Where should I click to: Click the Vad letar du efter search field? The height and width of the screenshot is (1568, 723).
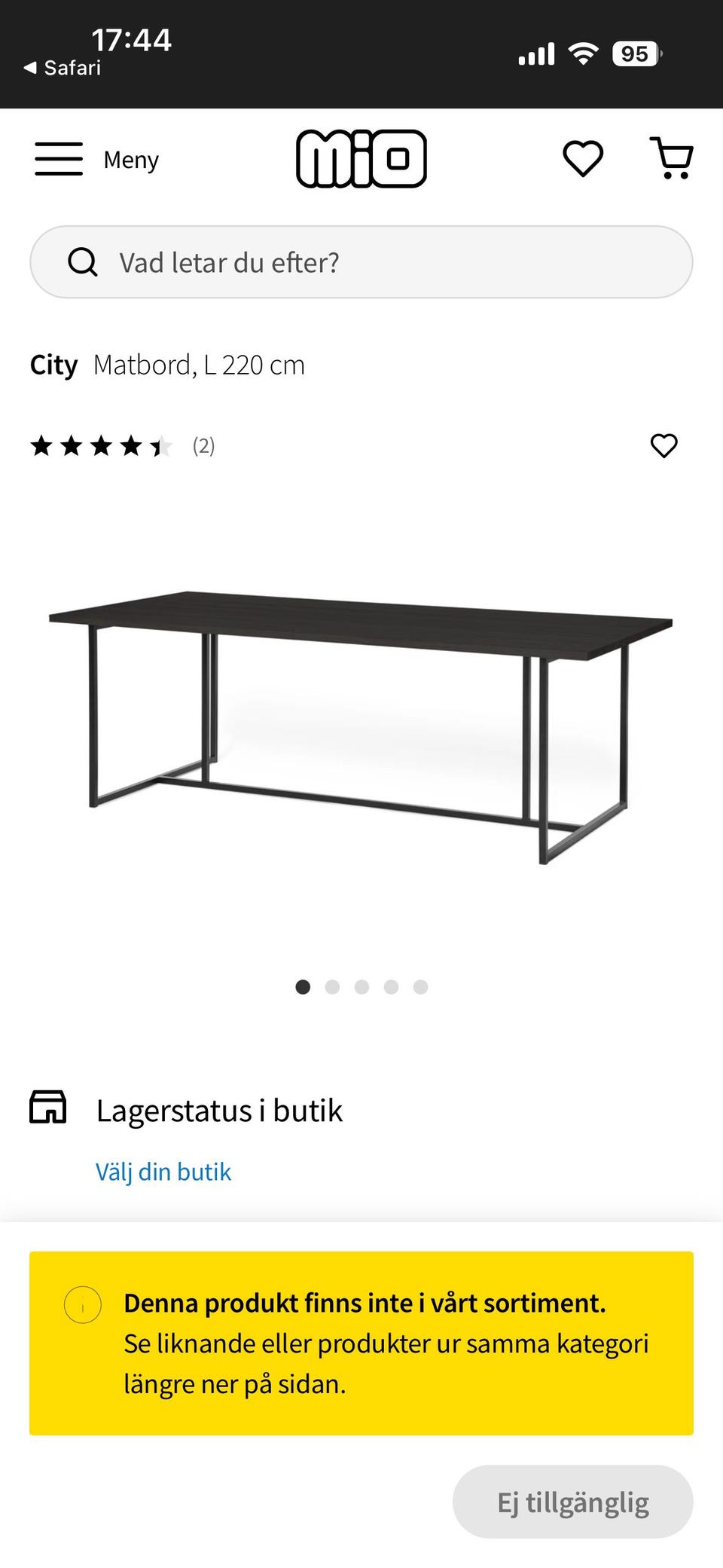pos(361,261)
